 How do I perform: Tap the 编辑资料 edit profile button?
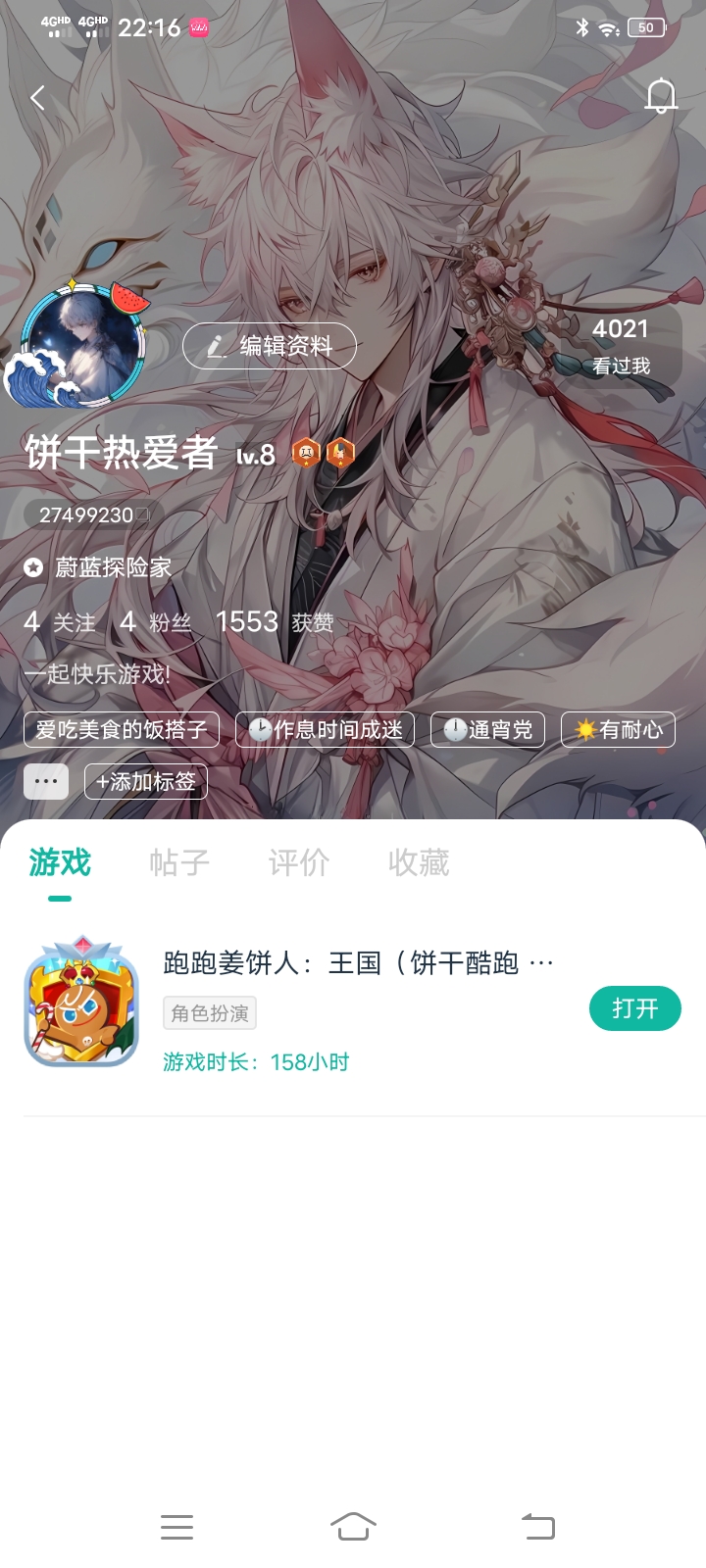[270, 346]
